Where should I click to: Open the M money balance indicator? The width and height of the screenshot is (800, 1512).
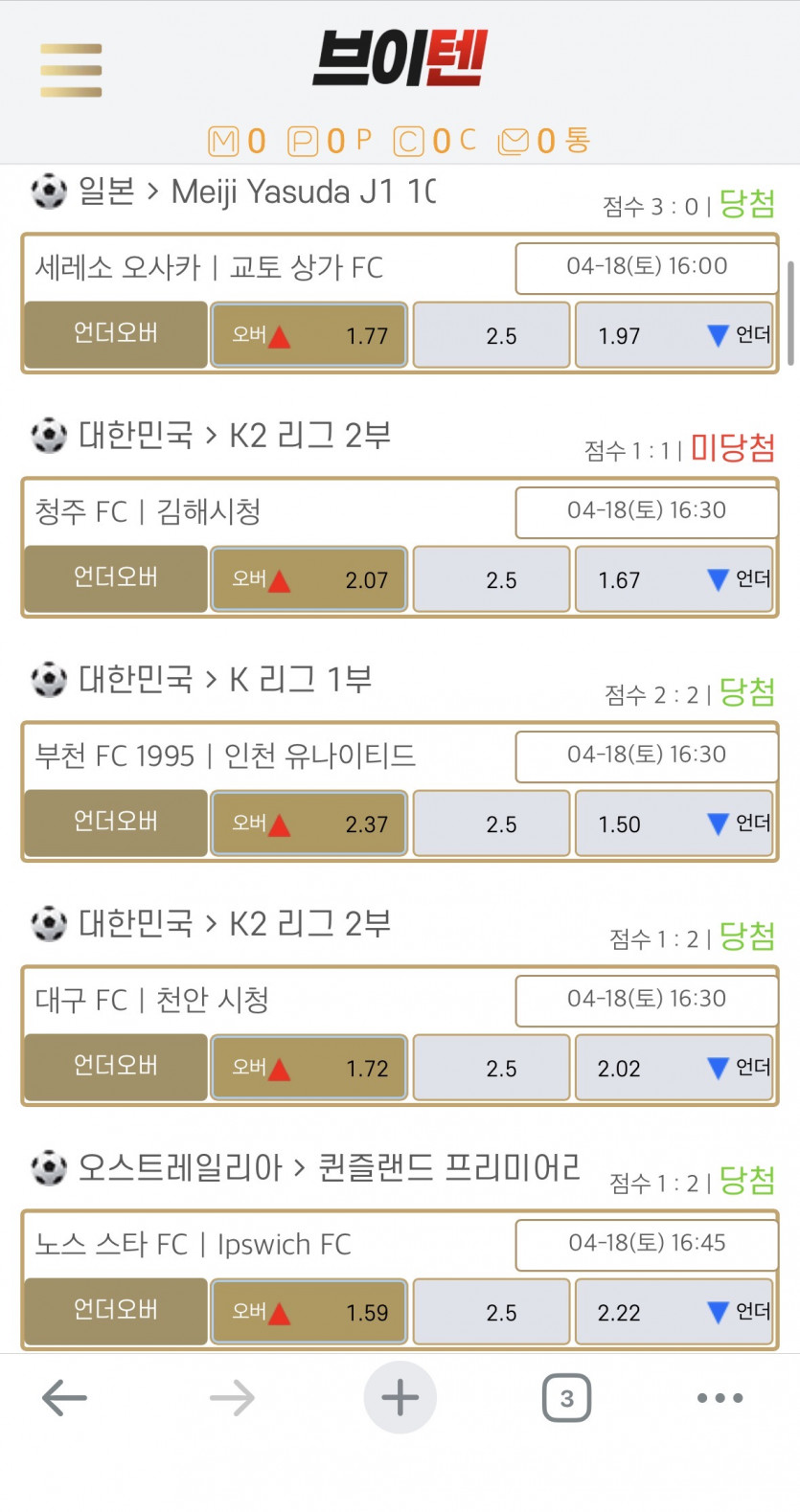tap(237, 142)
